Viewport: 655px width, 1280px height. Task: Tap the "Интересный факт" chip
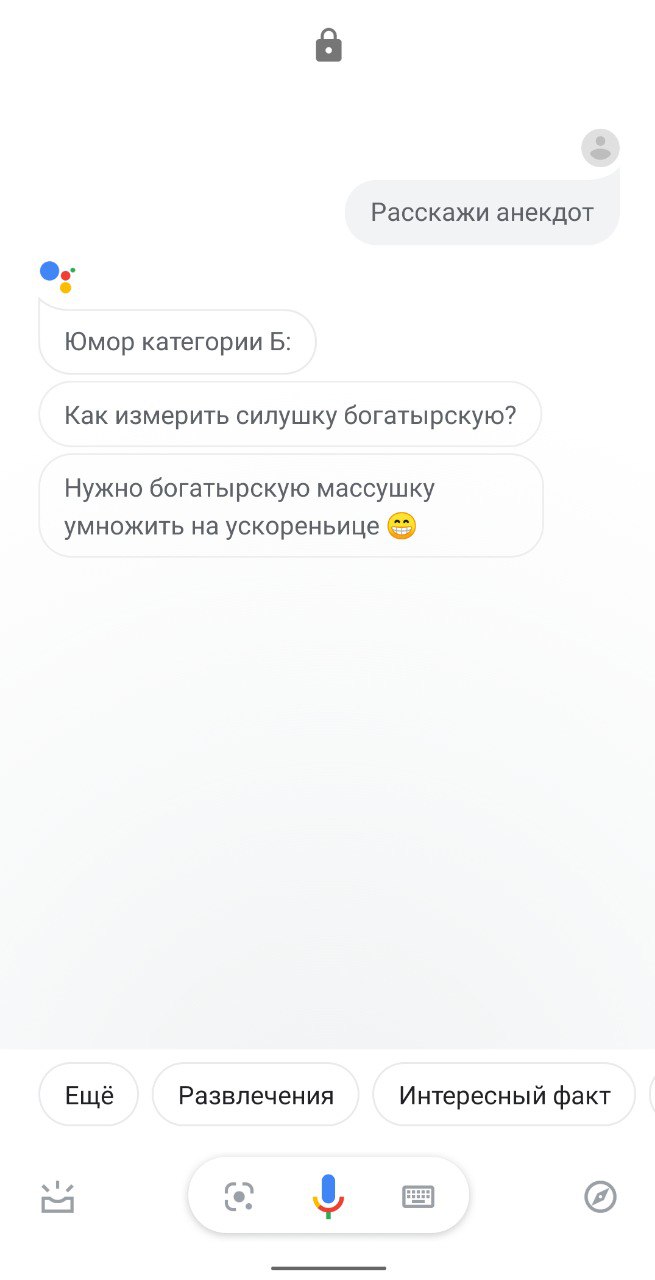(x=504, y=1095)
